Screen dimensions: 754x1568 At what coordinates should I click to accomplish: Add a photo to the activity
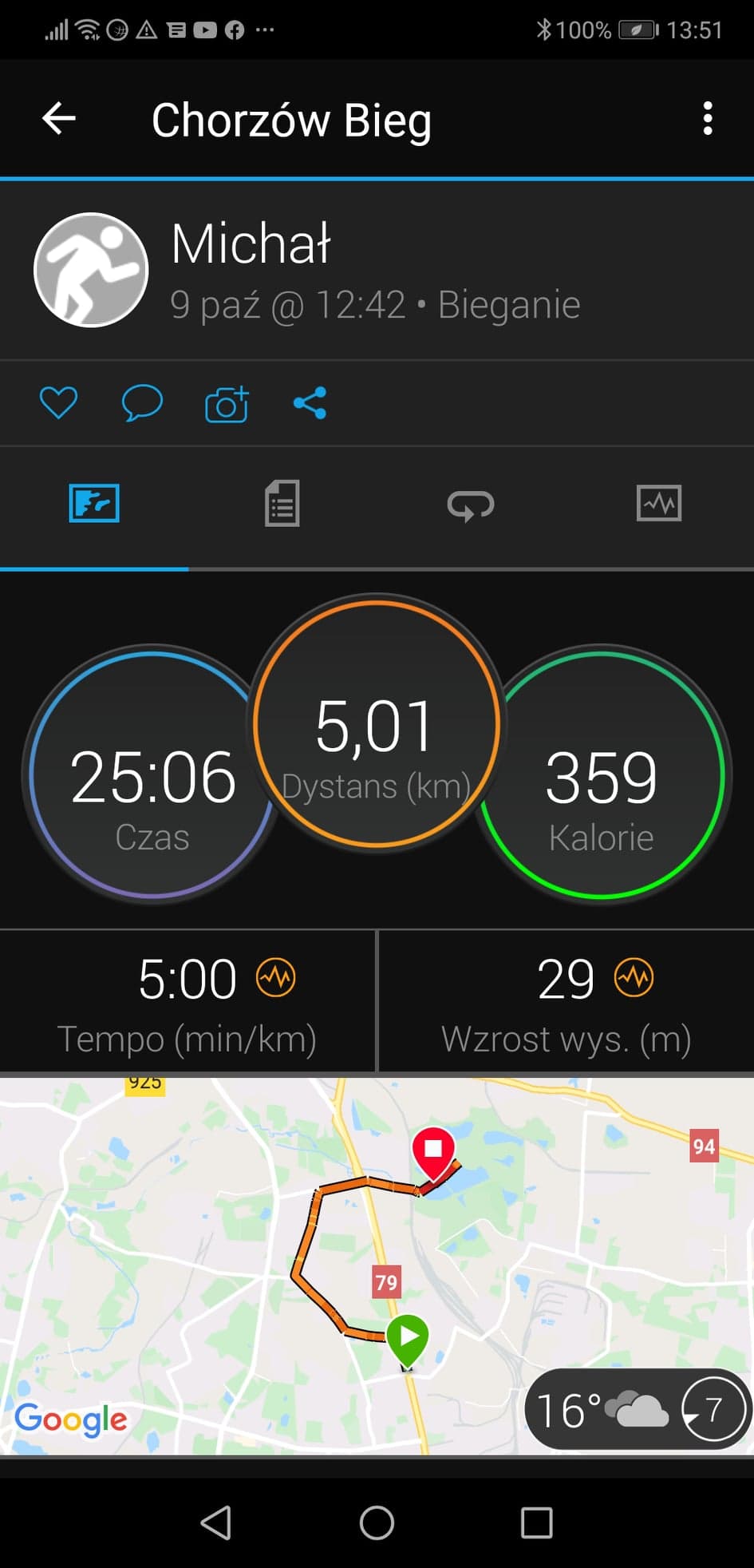pyautogui.click(x=227, y=404)
